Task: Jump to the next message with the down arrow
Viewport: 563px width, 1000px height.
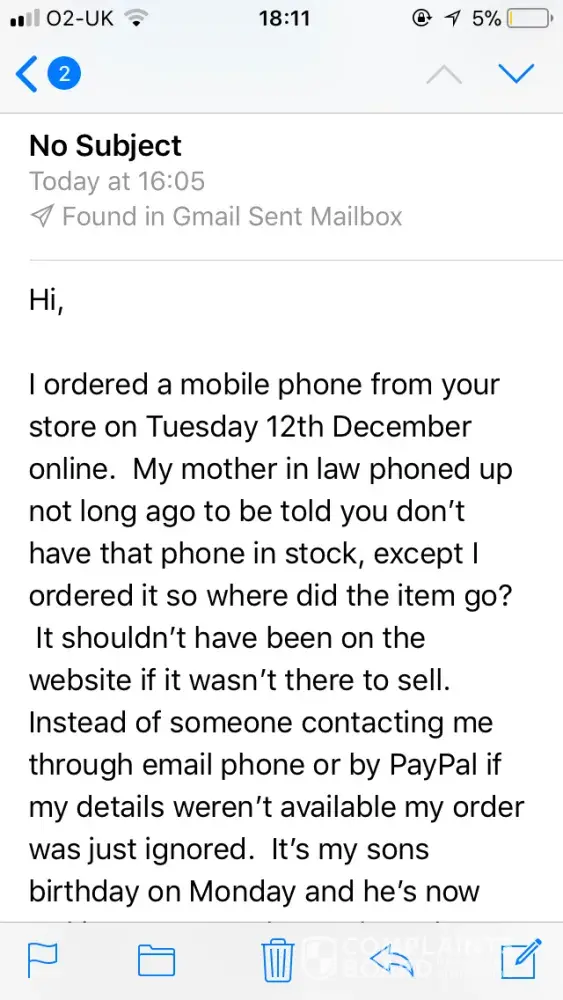Action: pyautogui.click(x=515, y=74)
